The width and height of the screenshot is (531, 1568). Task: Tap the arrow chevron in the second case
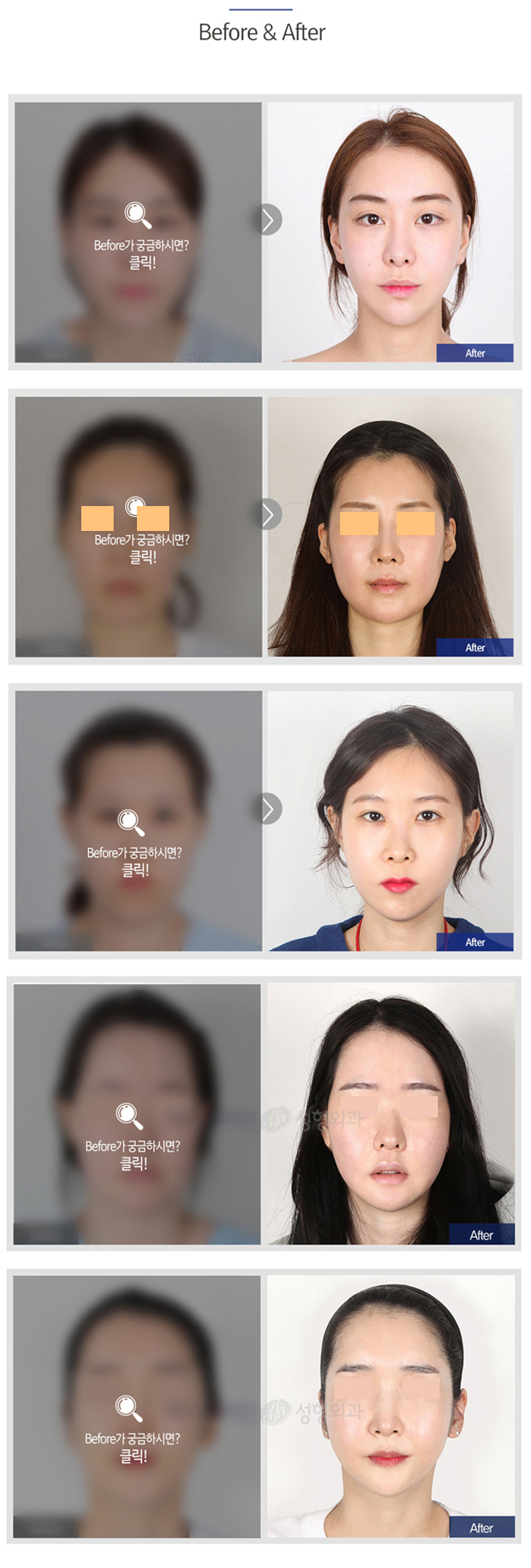268,514
